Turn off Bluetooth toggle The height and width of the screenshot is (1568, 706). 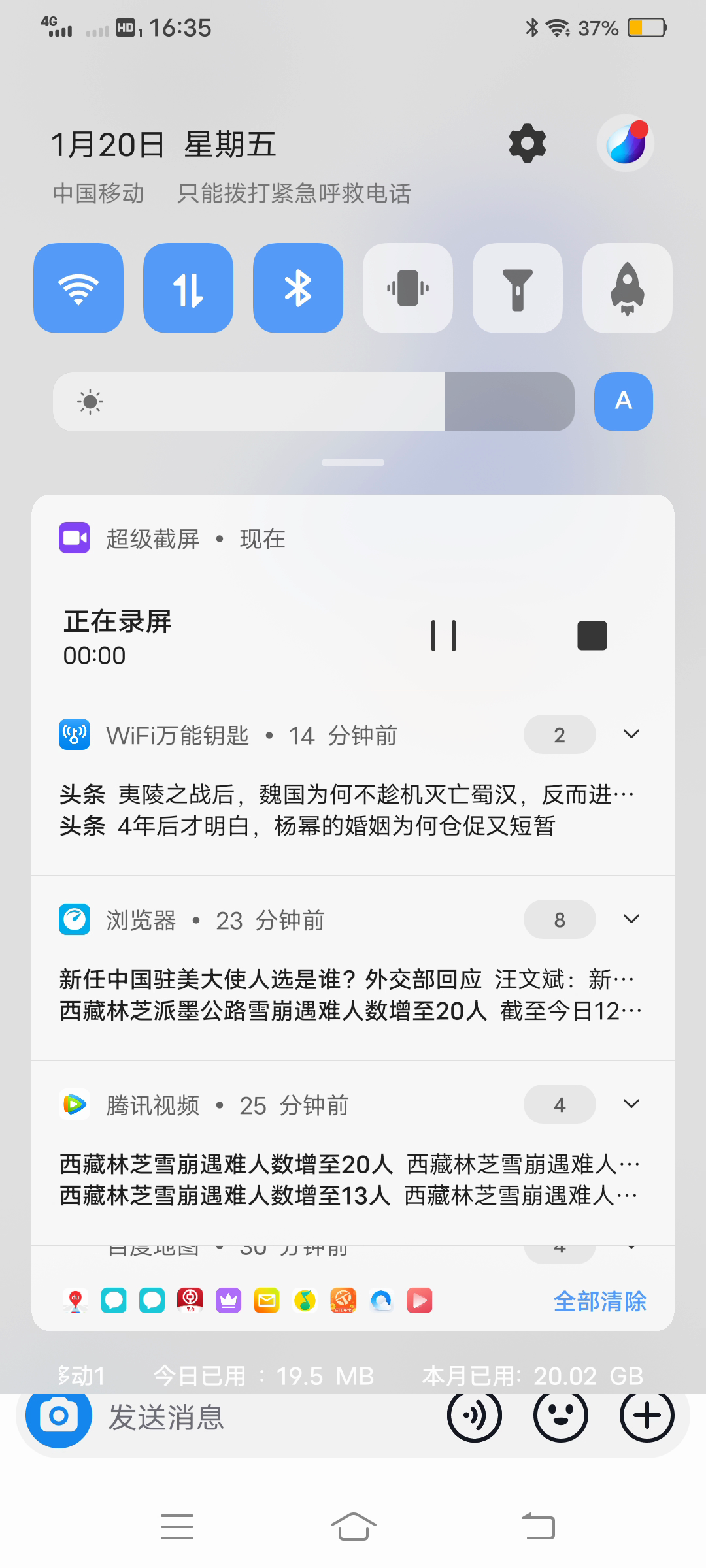[x=298, y=288]
